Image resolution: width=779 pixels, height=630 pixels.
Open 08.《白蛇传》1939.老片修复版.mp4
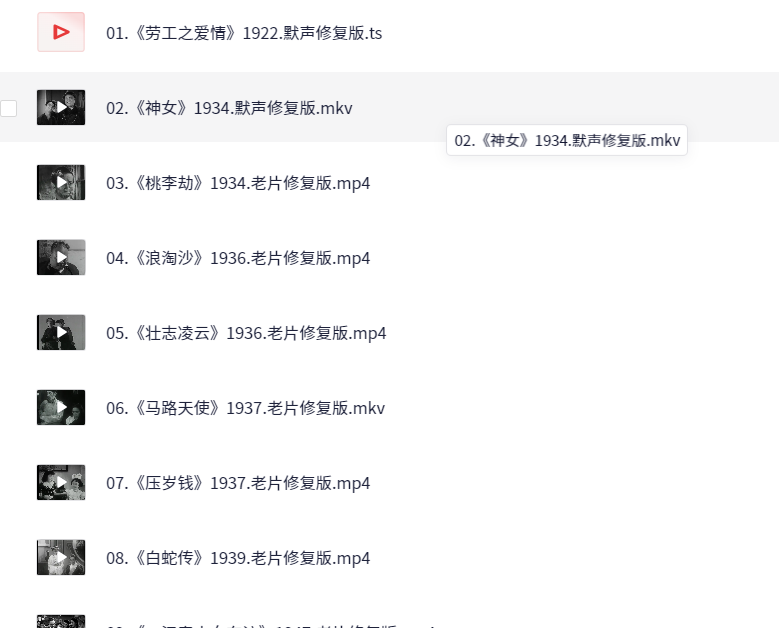[x=238, y=558]
